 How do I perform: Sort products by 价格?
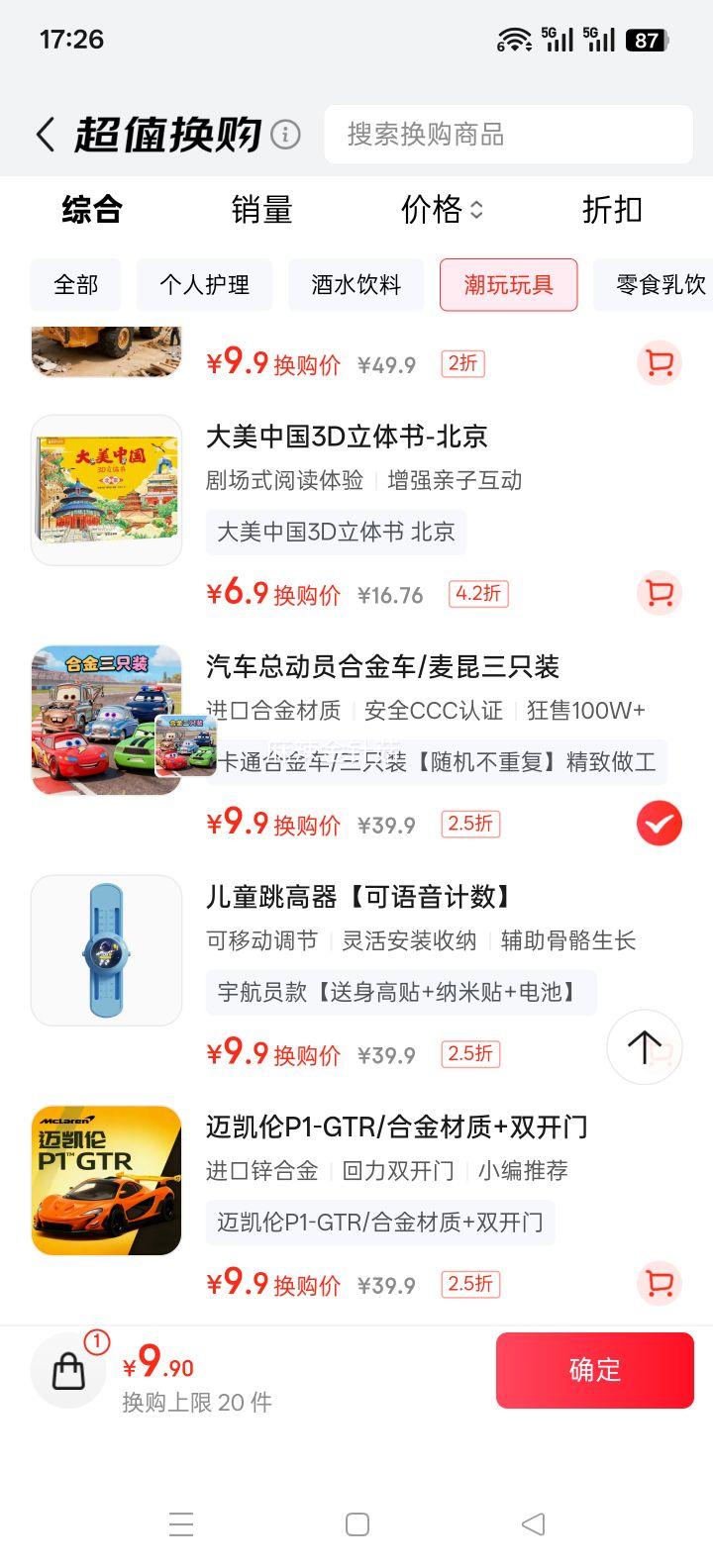click(441, 210)
